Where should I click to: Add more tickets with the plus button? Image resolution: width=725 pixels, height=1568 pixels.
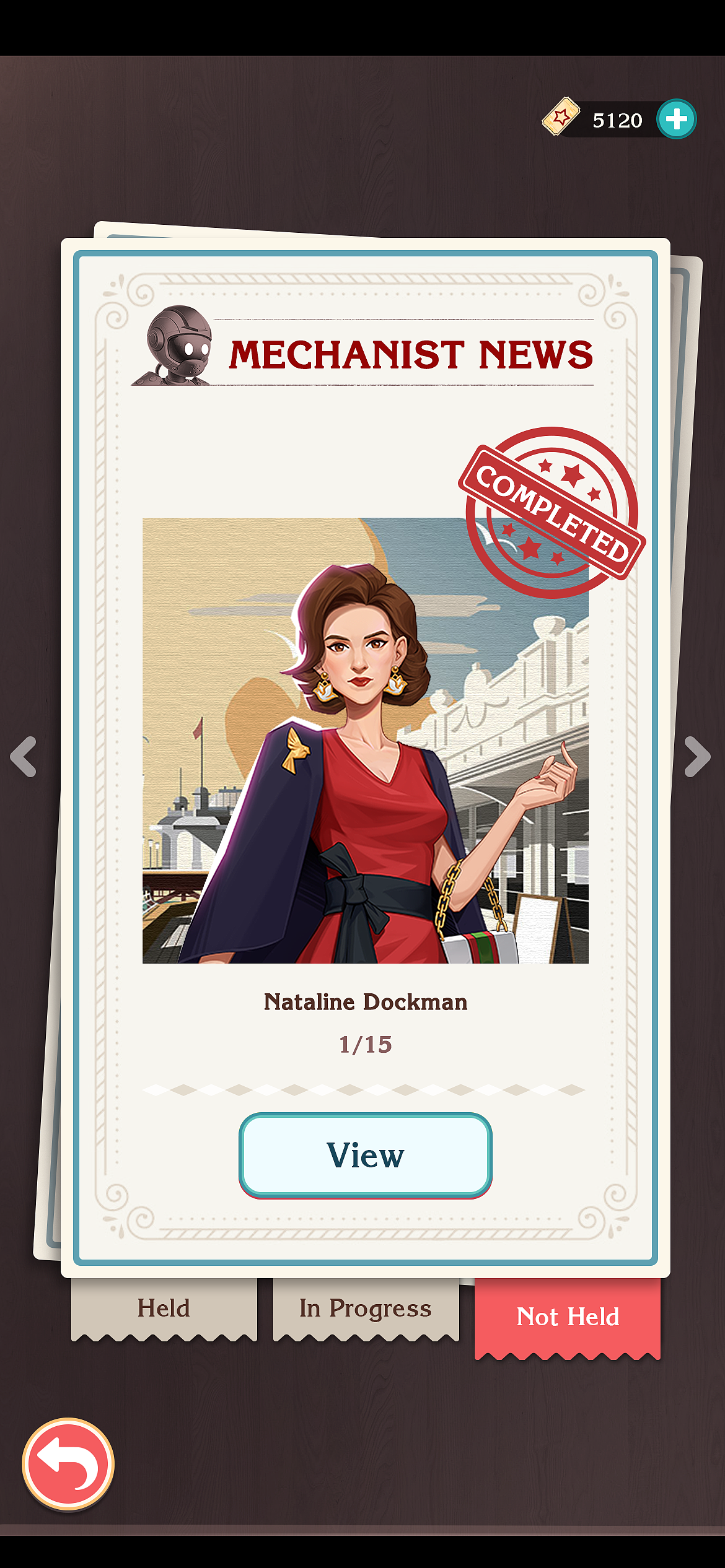[x=677, y=119]
